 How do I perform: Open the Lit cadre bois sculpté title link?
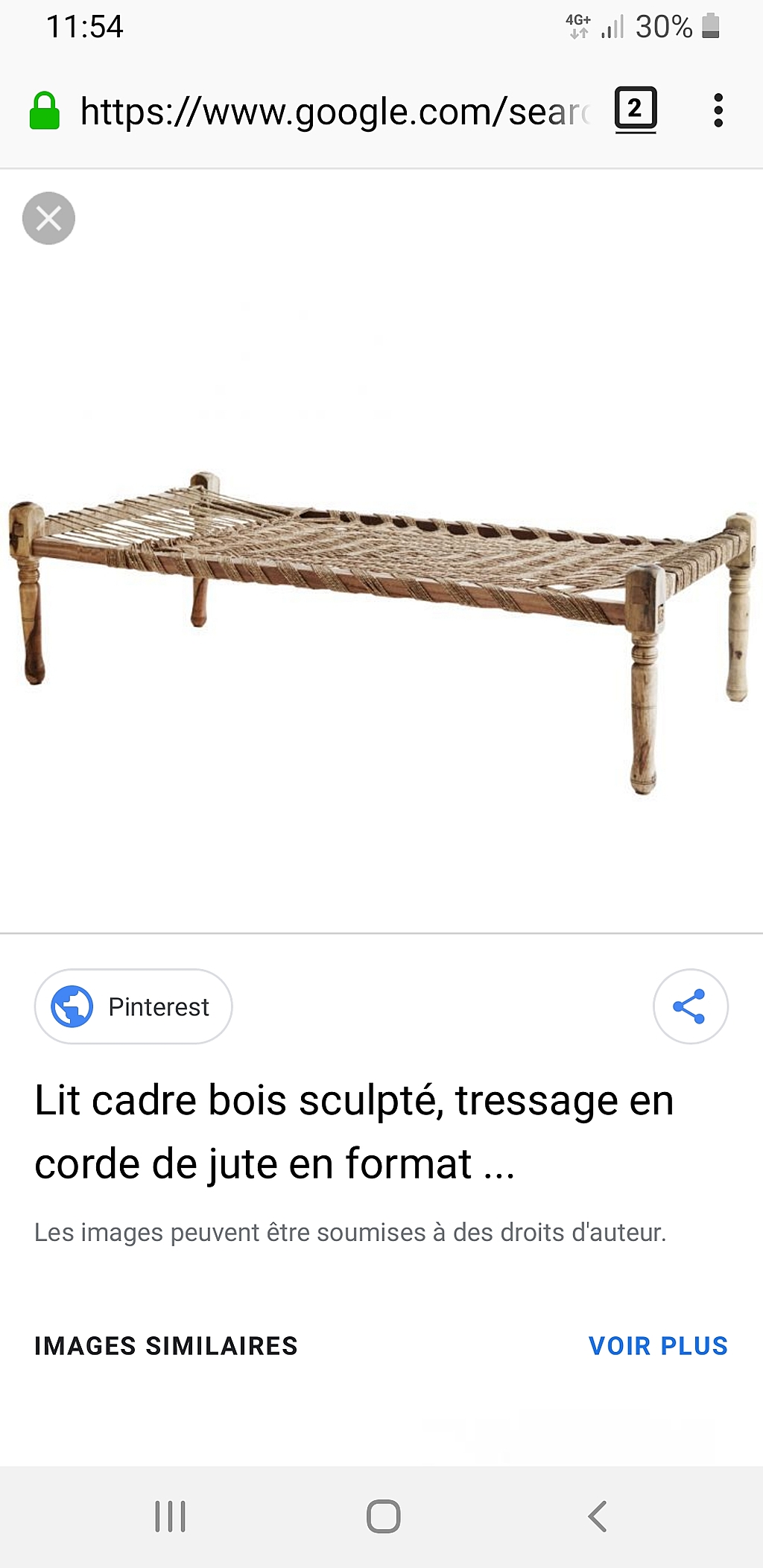(355, 1131)
